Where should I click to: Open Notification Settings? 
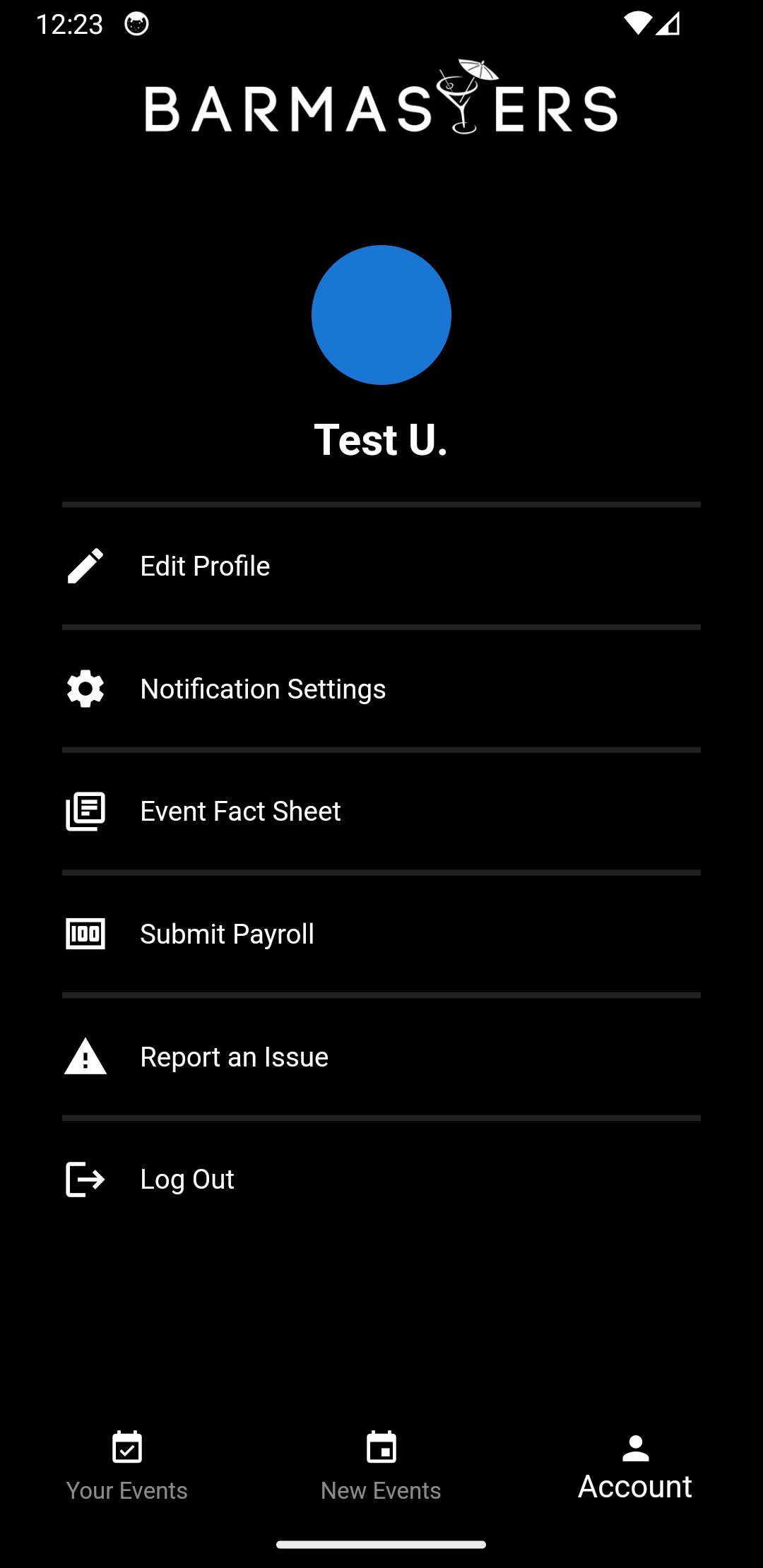click(x=381, y=689)
